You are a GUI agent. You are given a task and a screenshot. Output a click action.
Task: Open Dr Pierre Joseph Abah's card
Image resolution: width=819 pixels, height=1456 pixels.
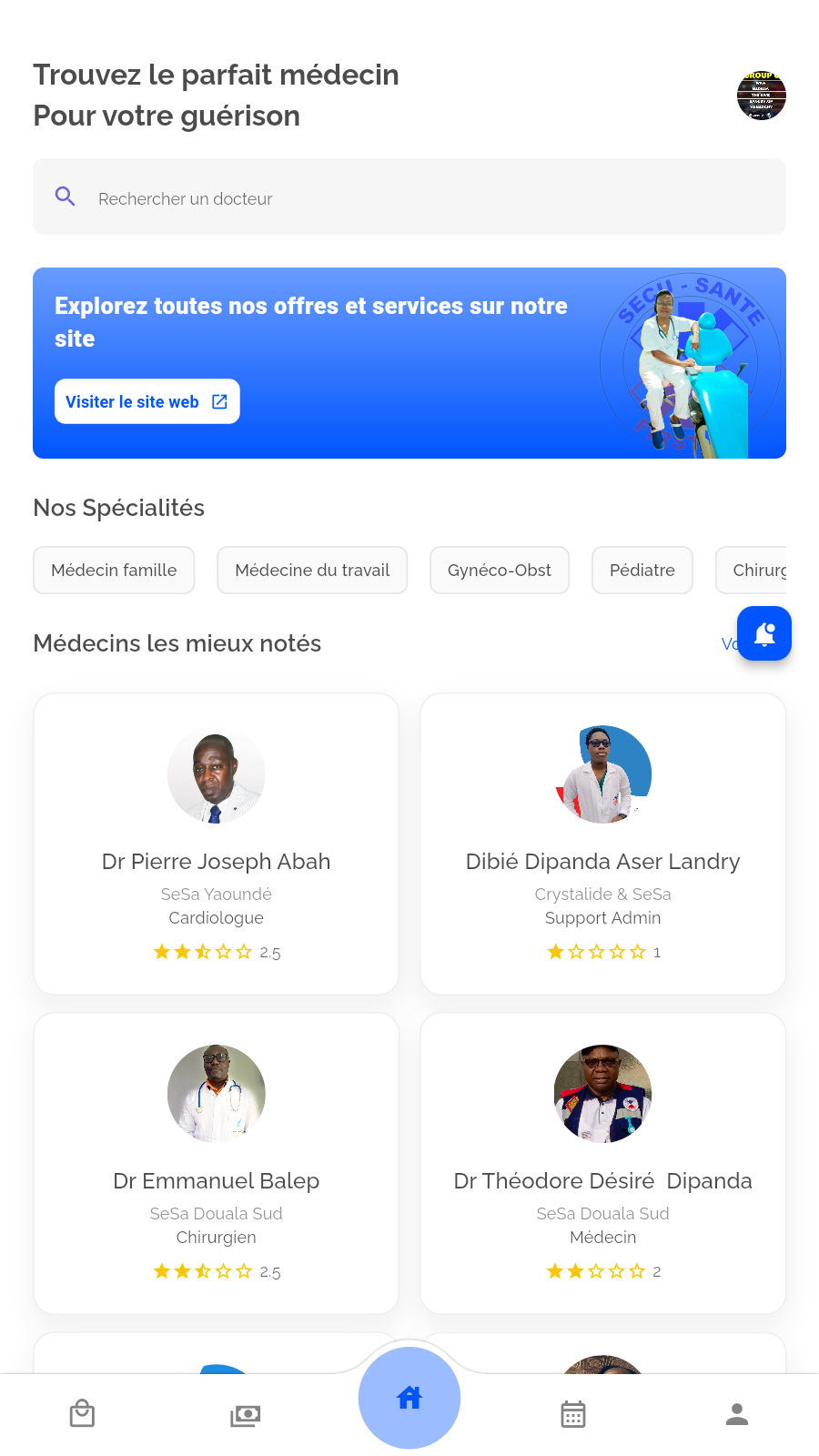click(217, 844)
